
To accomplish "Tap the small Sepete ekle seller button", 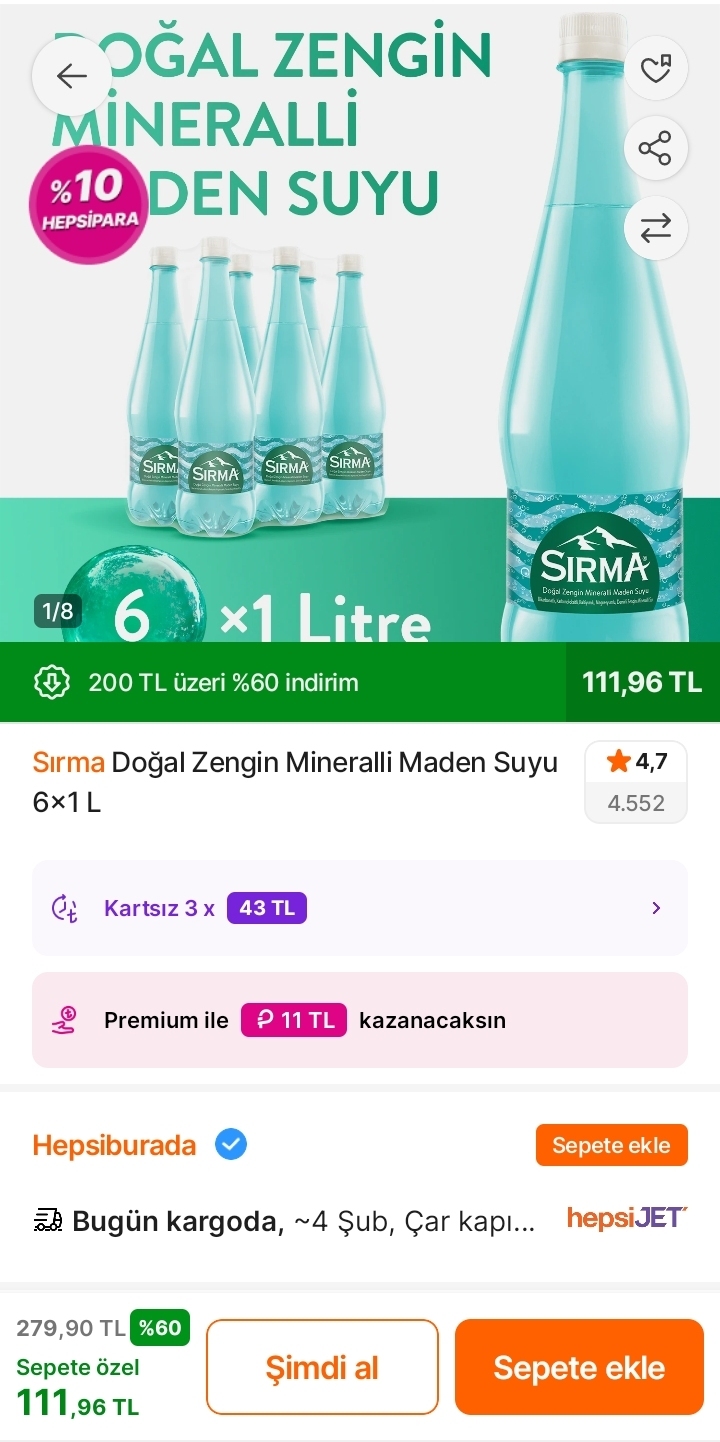I will coord(611,1145).
